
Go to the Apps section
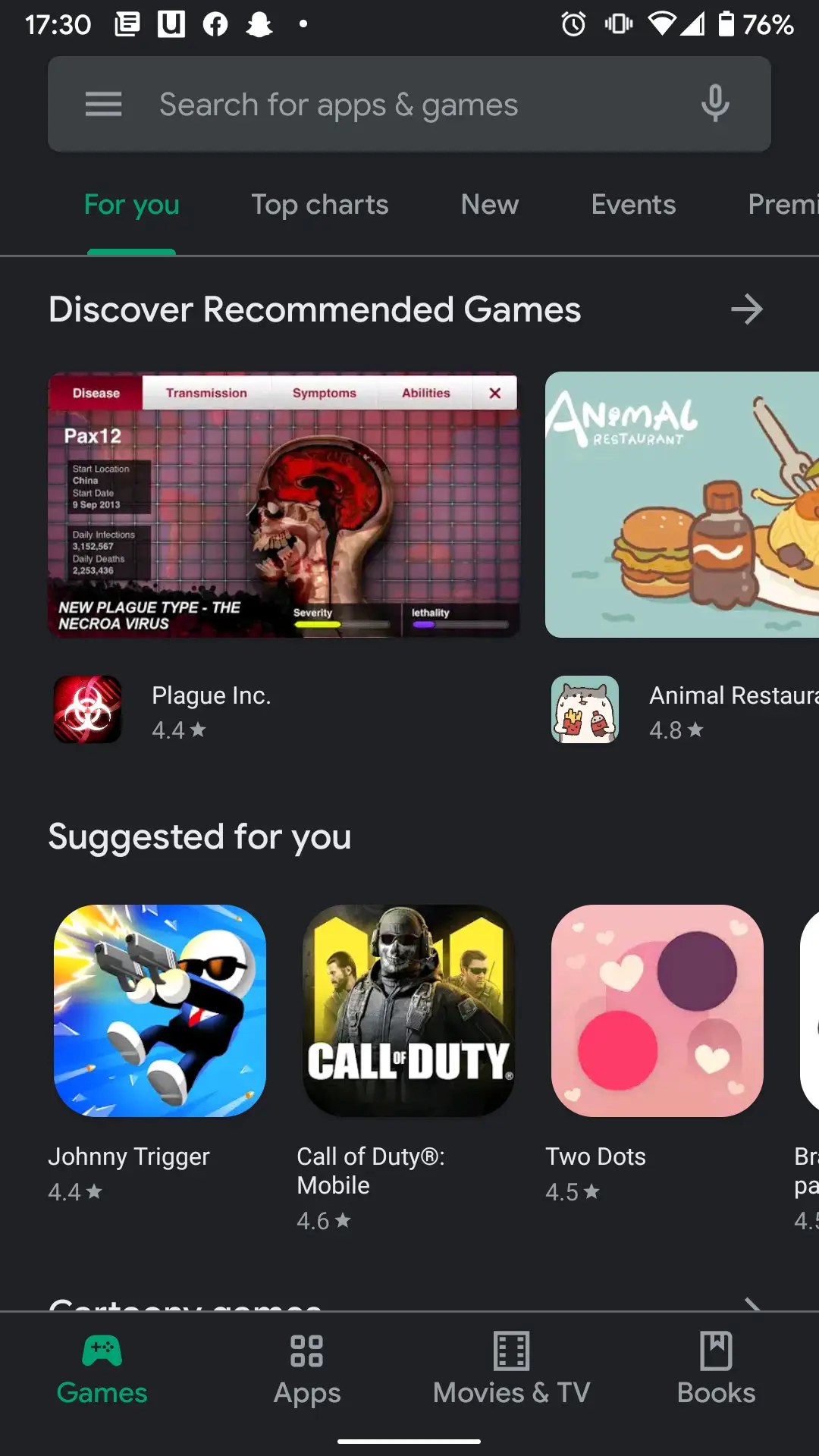[306, 1370]
